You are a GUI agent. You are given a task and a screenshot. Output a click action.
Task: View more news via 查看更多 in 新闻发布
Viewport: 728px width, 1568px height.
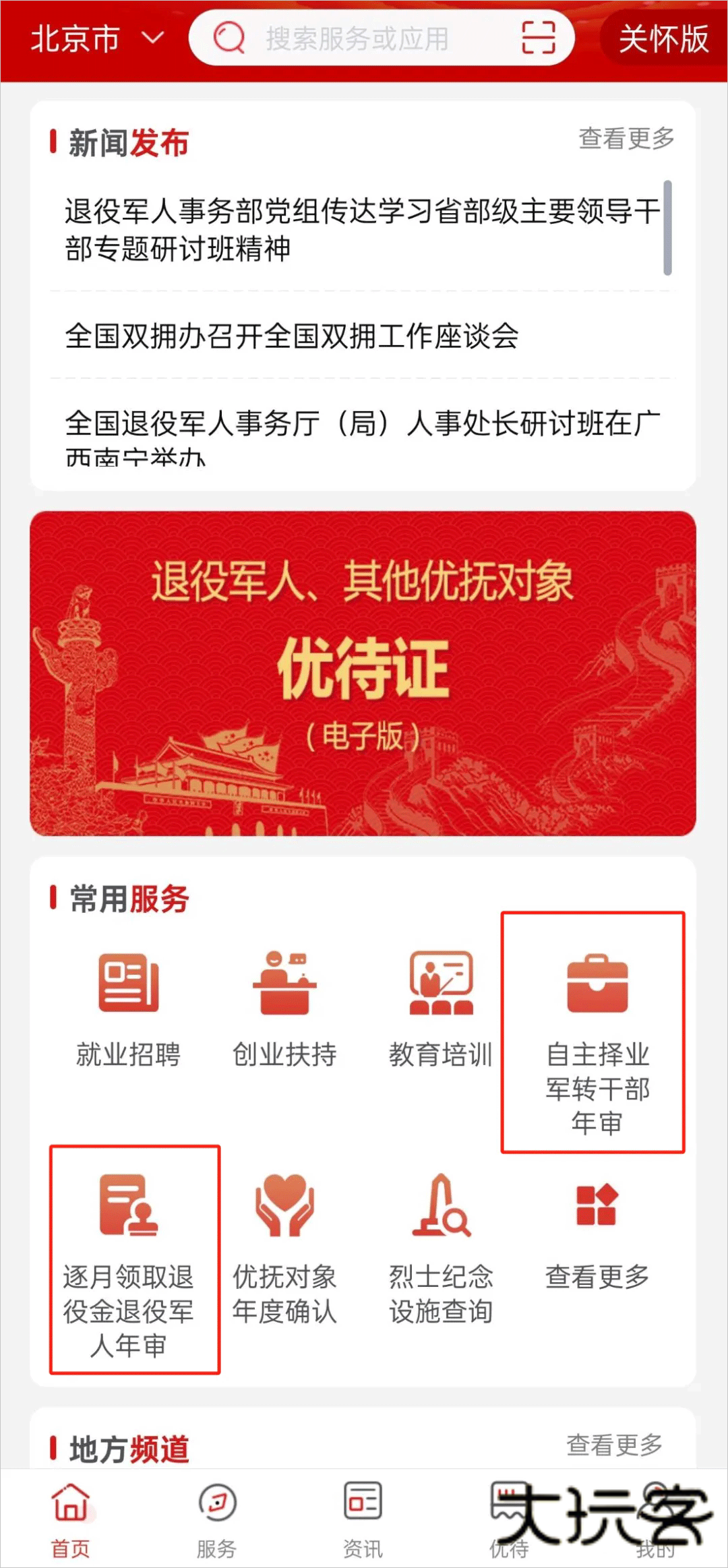[626, 139]
